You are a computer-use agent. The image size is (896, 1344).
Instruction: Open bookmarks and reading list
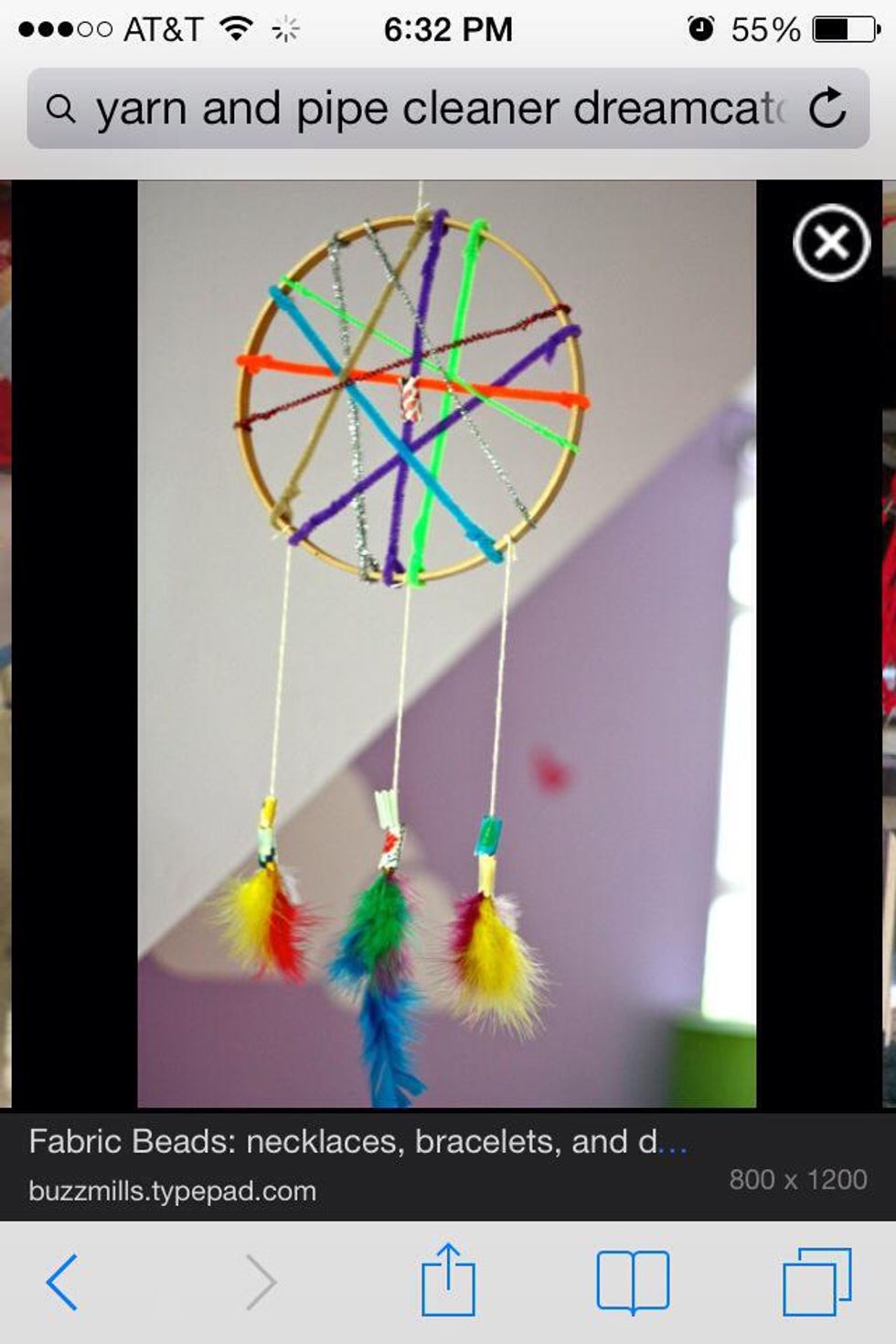click(633, 1282)
